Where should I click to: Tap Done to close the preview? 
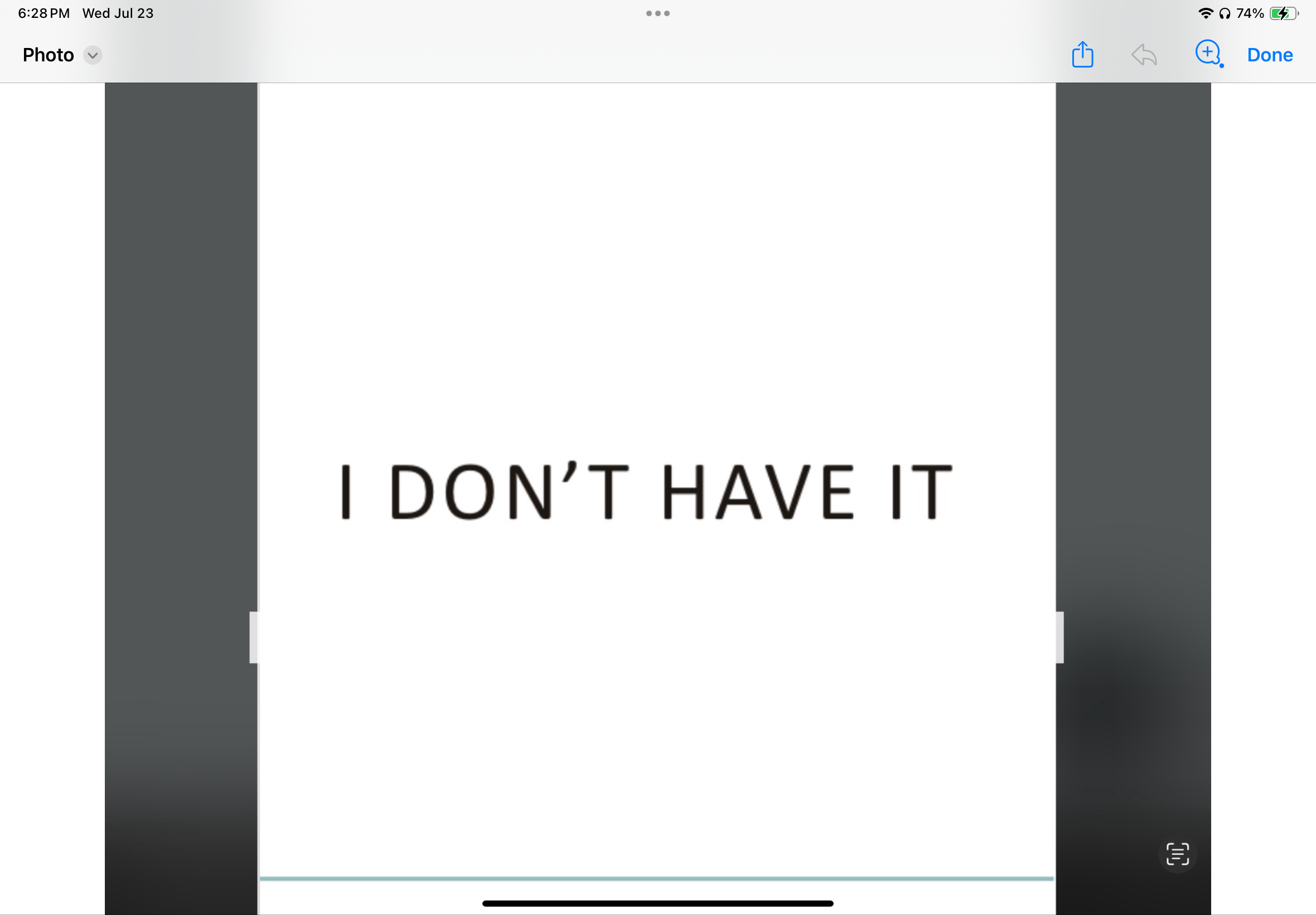coord(1270,55)
